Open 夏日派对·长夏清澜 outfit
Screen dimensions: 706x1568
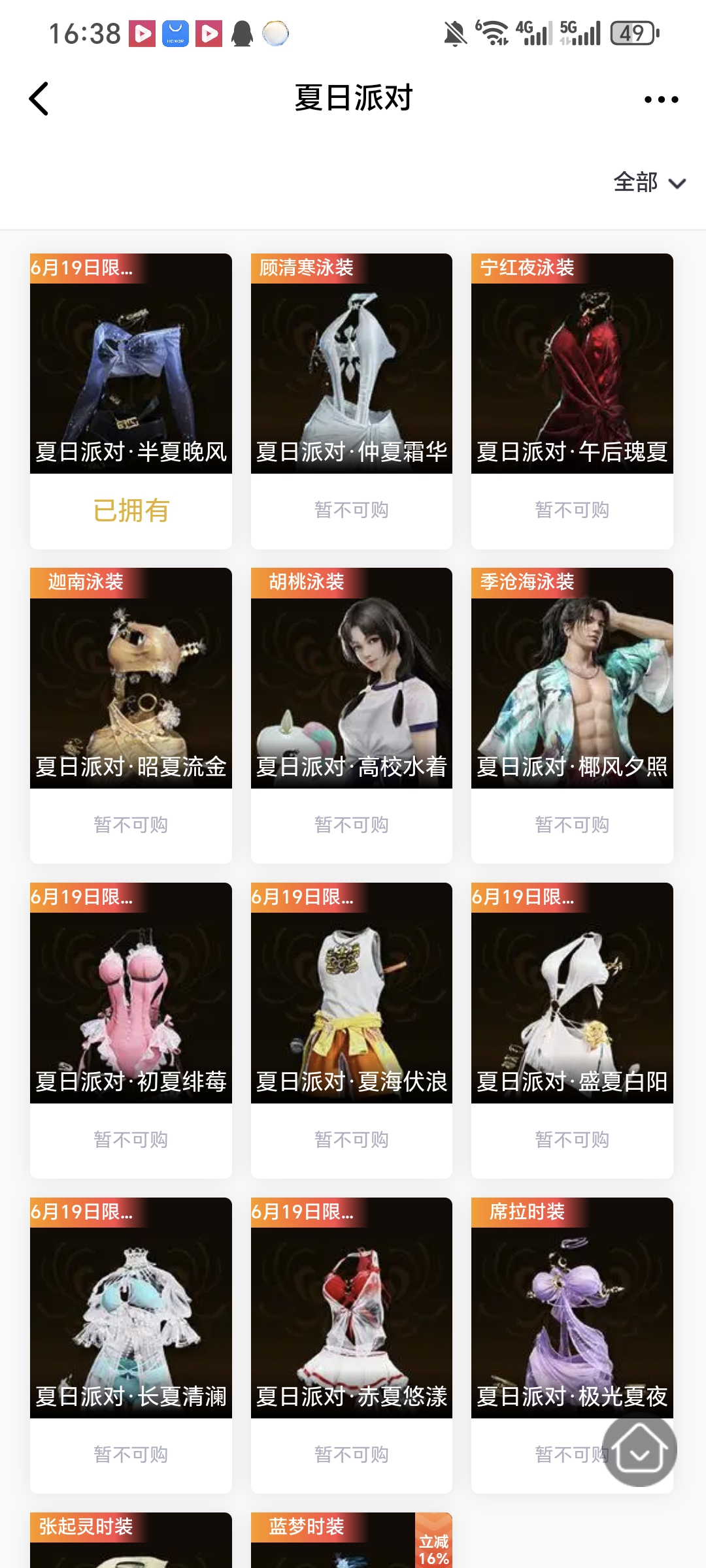tap(131, 1308)
